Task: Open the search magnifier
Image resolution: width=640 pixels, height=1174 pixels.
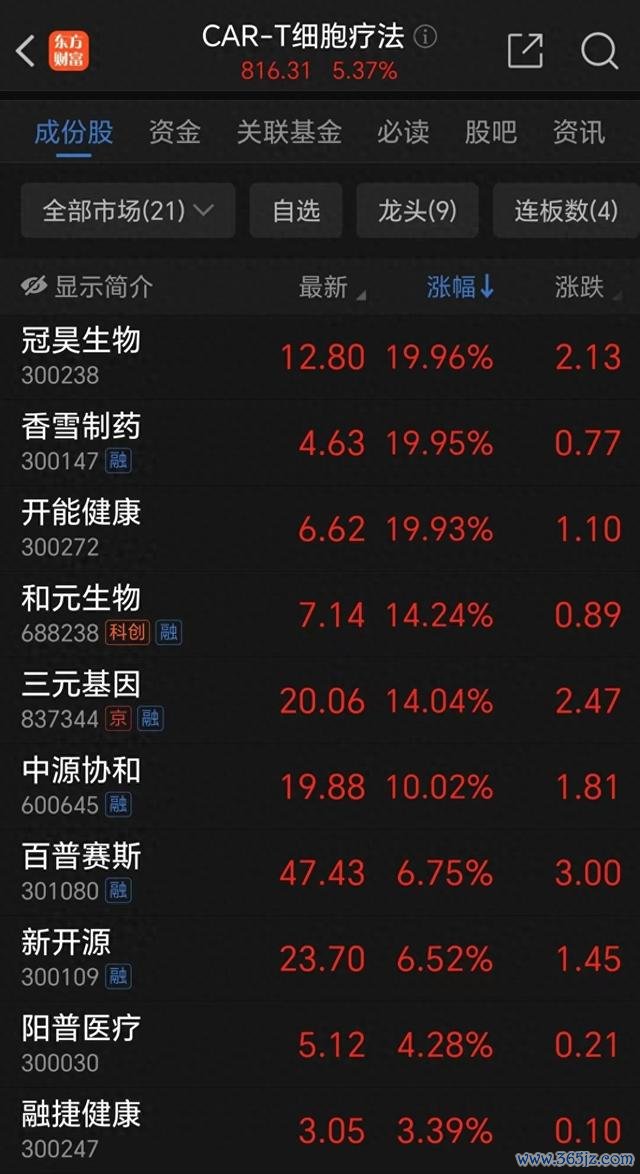Action: pyautogui.click(x=600, y=51)
